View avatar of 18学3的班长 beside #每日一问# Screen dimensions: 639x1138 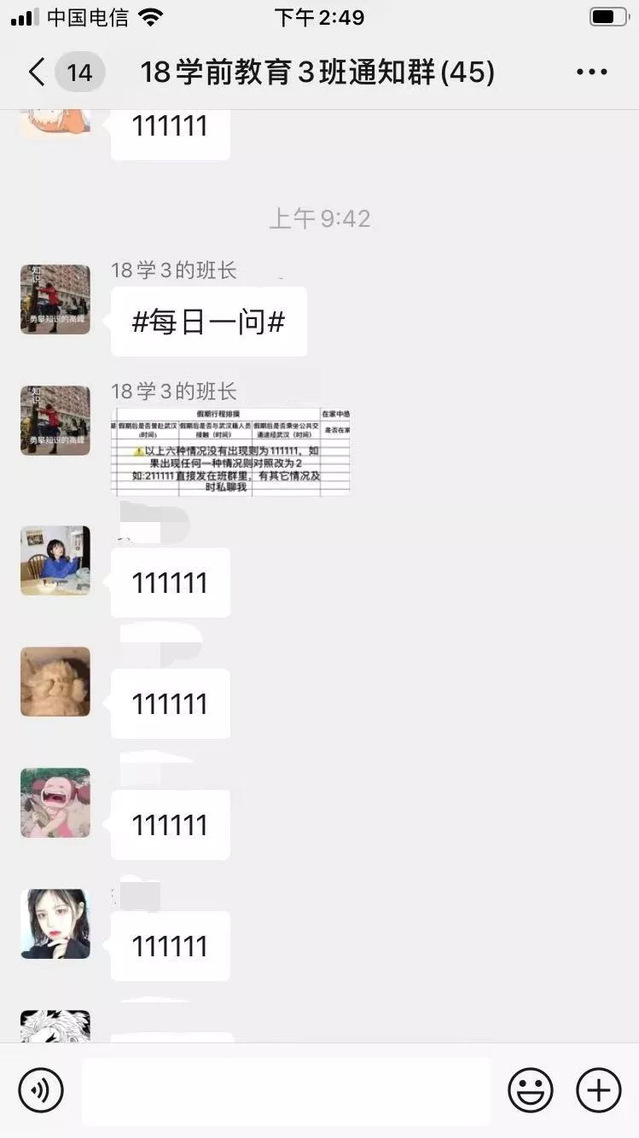pyautogui.click(x=55, y=299)
